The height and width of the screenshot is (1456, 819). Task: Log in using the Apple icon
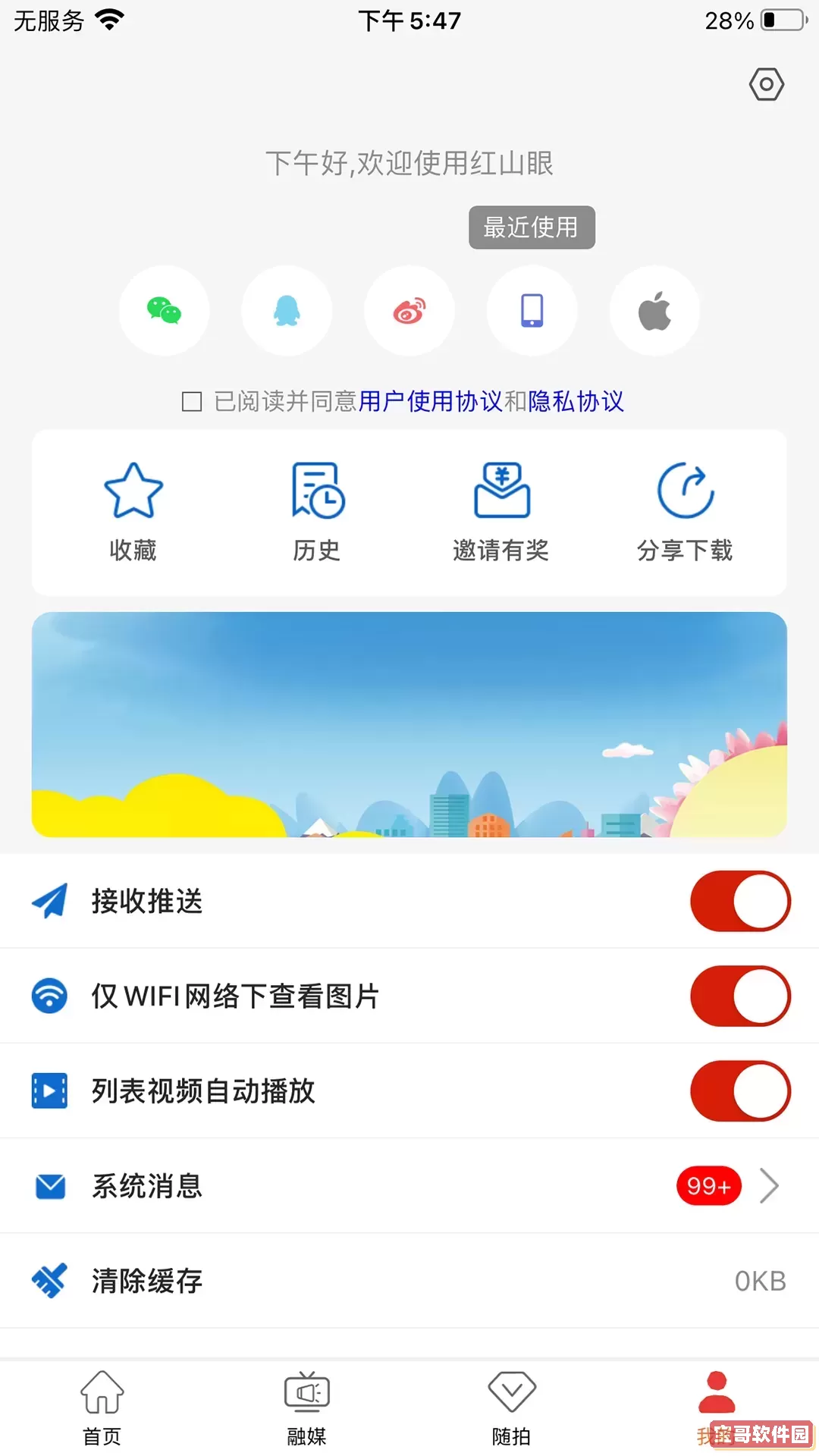pyautogui.click(x=654, y=311)
